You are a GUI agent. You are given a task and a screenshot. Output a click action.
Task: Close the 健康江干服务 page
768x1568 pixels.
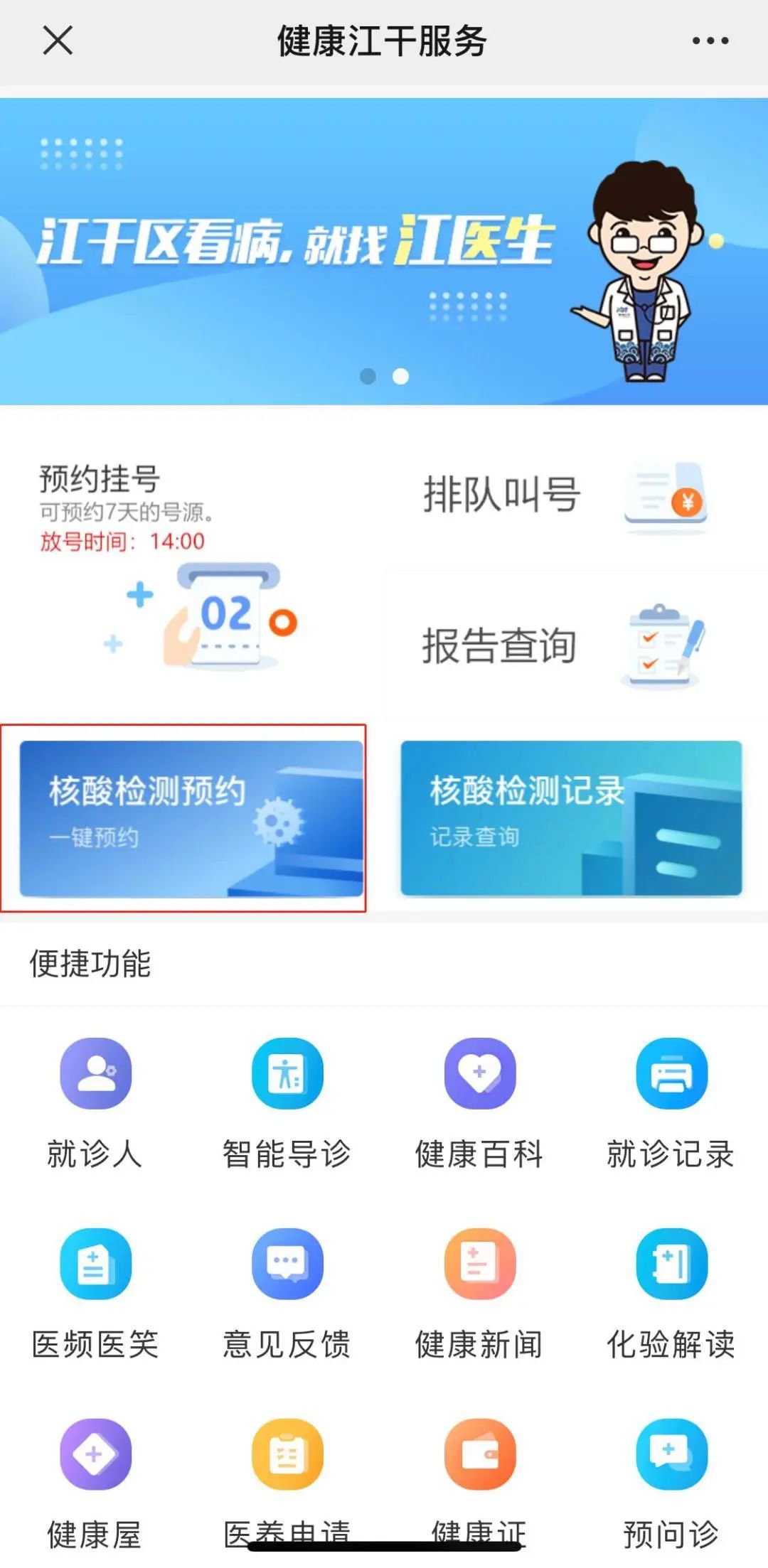58,41
